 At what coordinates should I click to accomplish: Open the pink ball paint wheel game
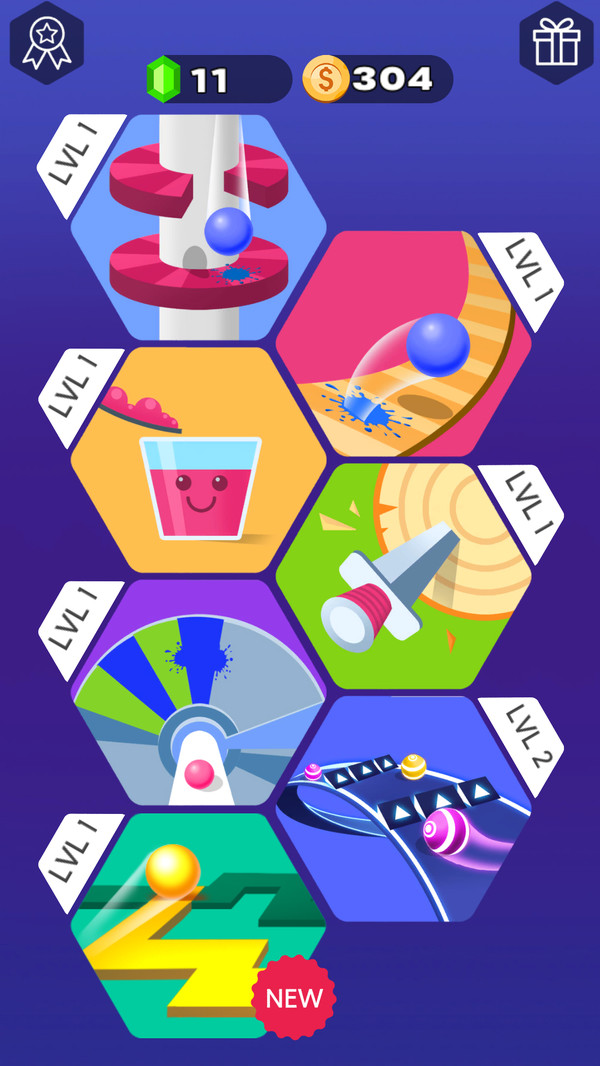198,693
